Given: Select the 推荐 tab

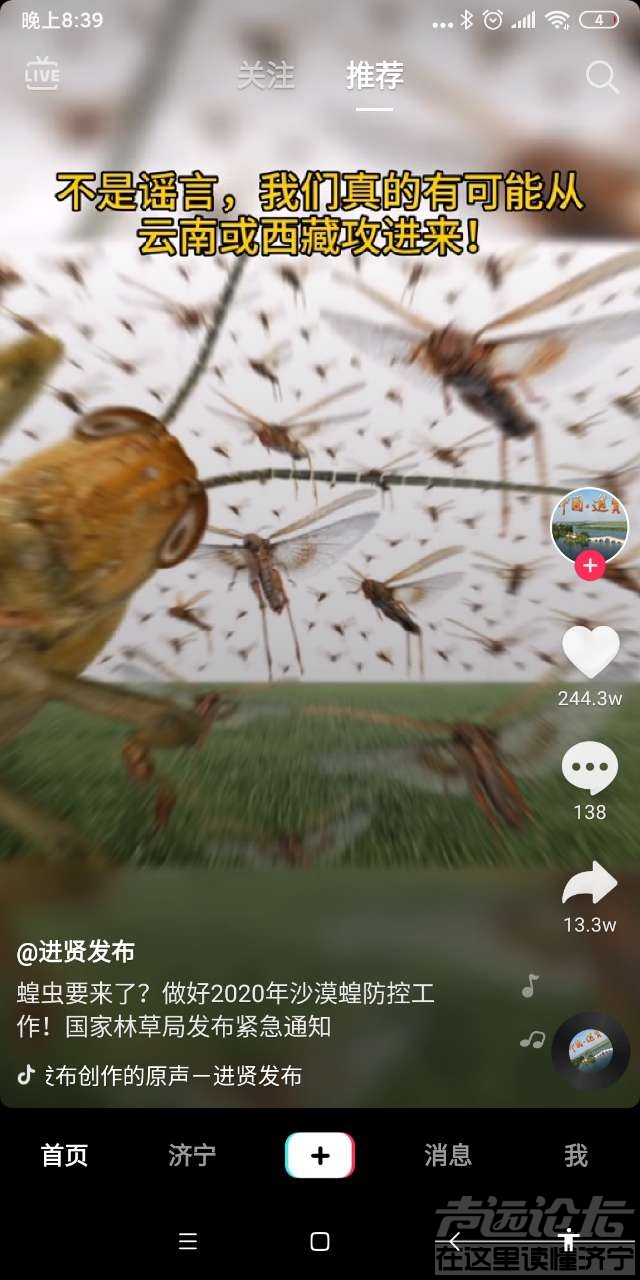Looking at the screenshot, I should tap(375, 75).
